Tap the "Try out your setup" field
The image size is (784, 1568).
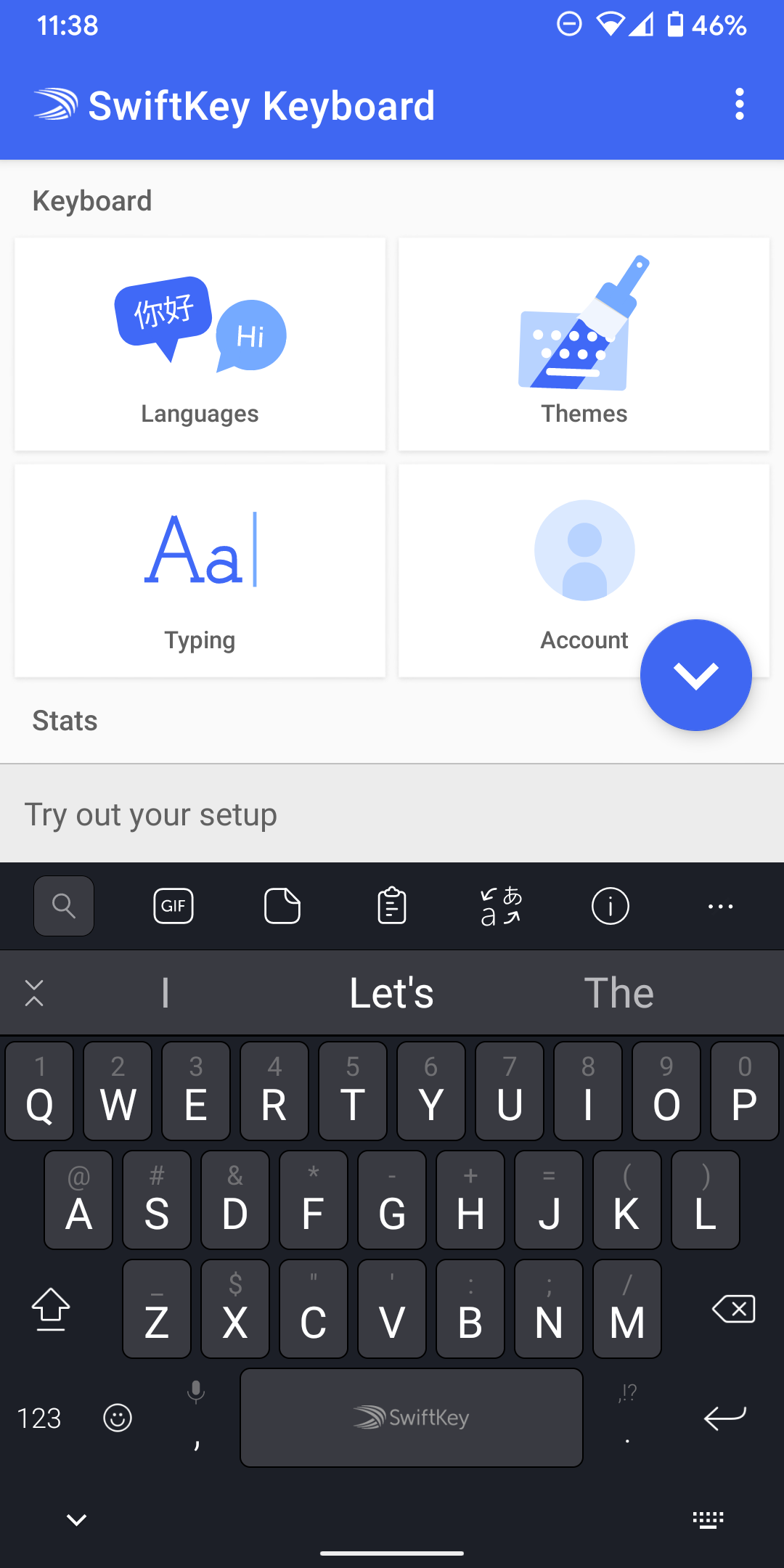pos(392,813)
